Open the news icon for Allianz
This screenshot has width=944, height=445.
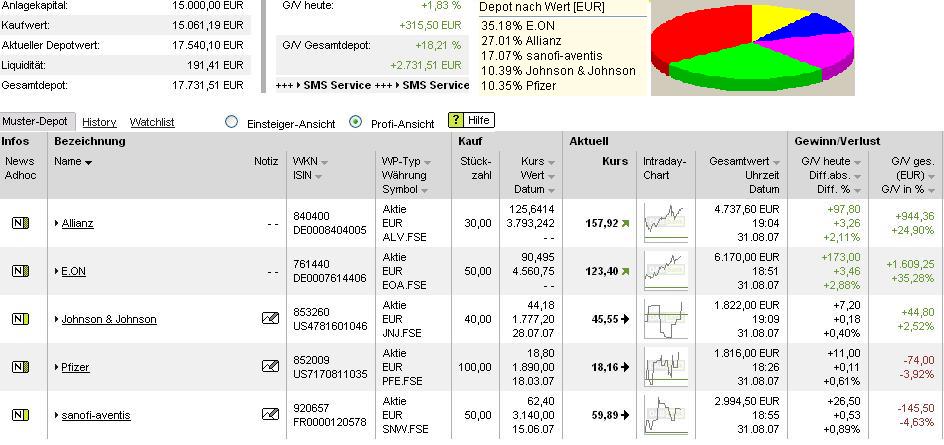pyautogui.click(x=20, y=223)
